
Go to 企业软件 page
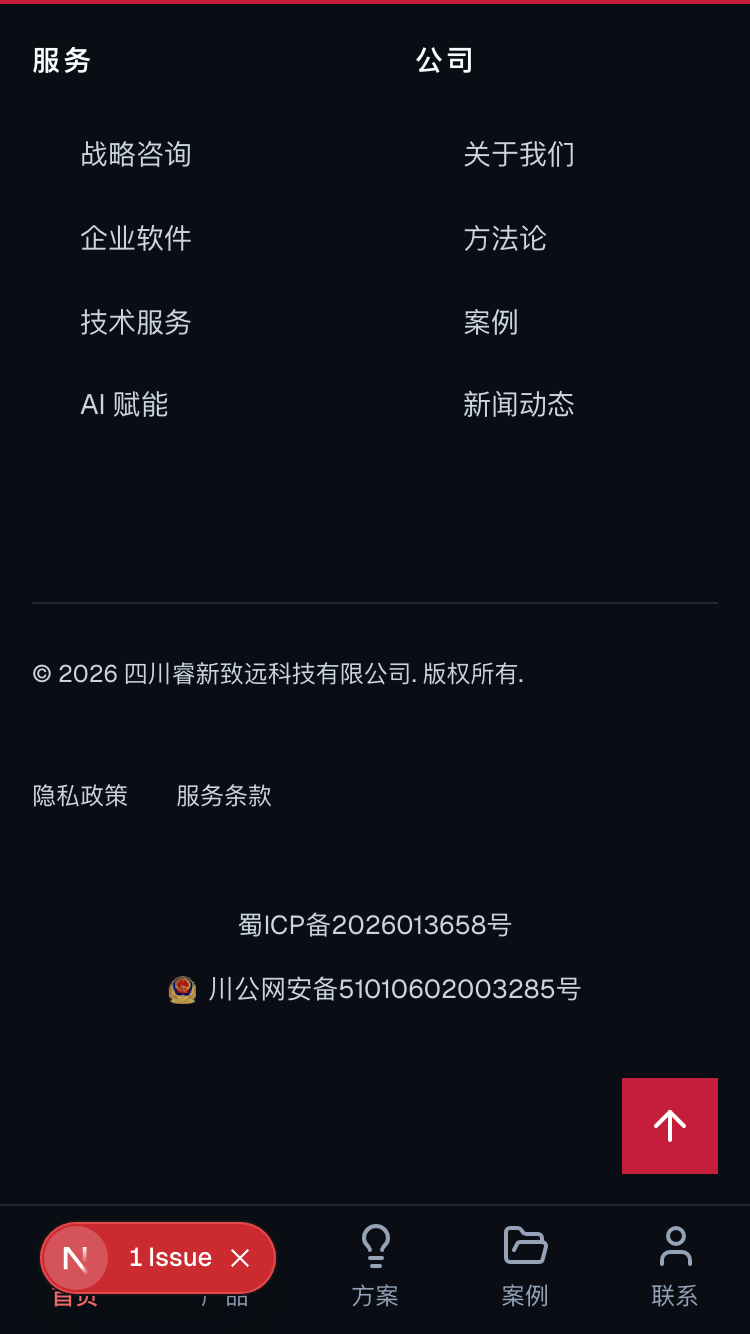tap(136, 238)
